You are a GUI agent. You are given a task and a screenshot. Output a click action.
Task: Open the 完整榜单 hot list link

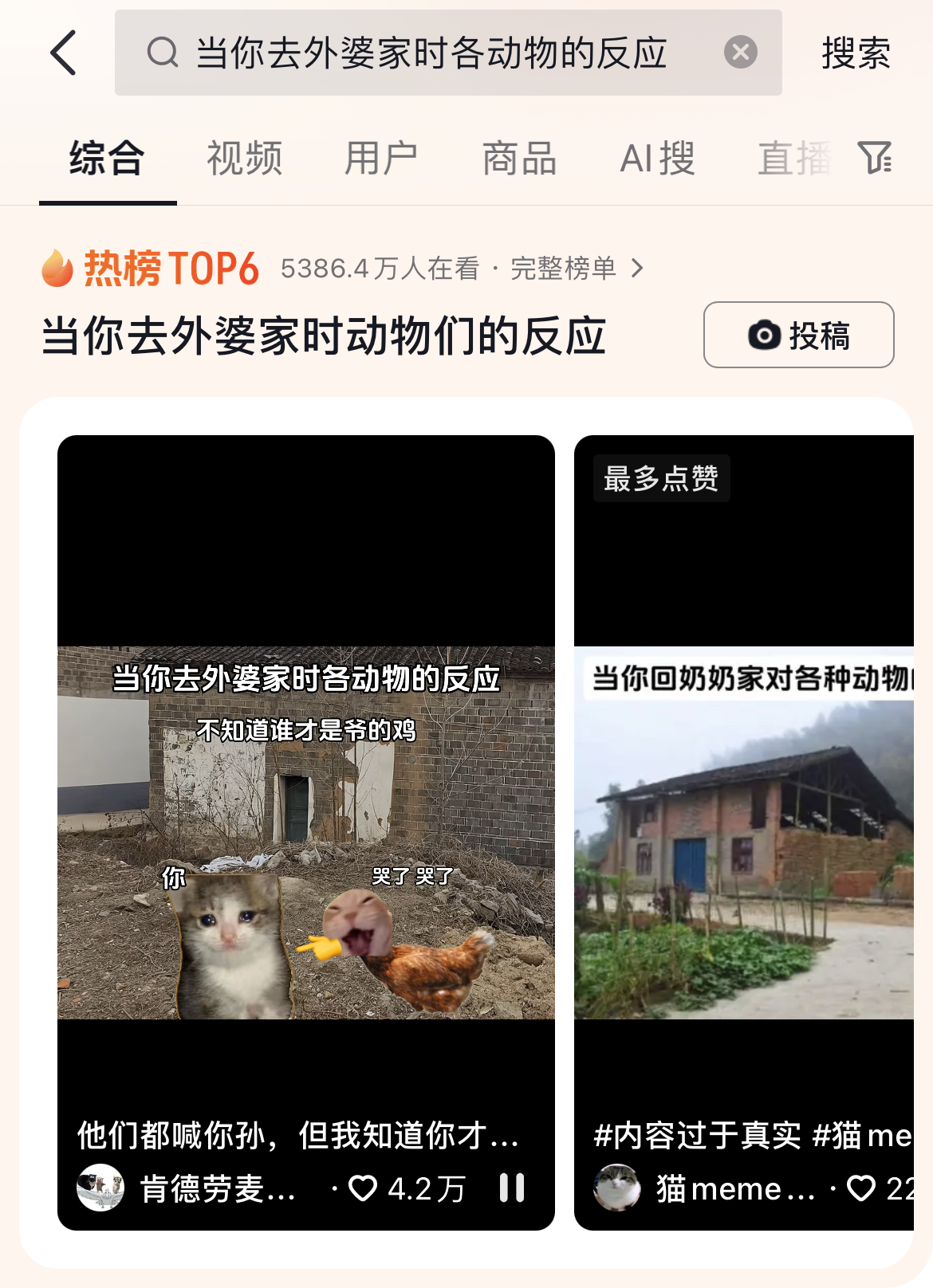click(x=576, y=269)
